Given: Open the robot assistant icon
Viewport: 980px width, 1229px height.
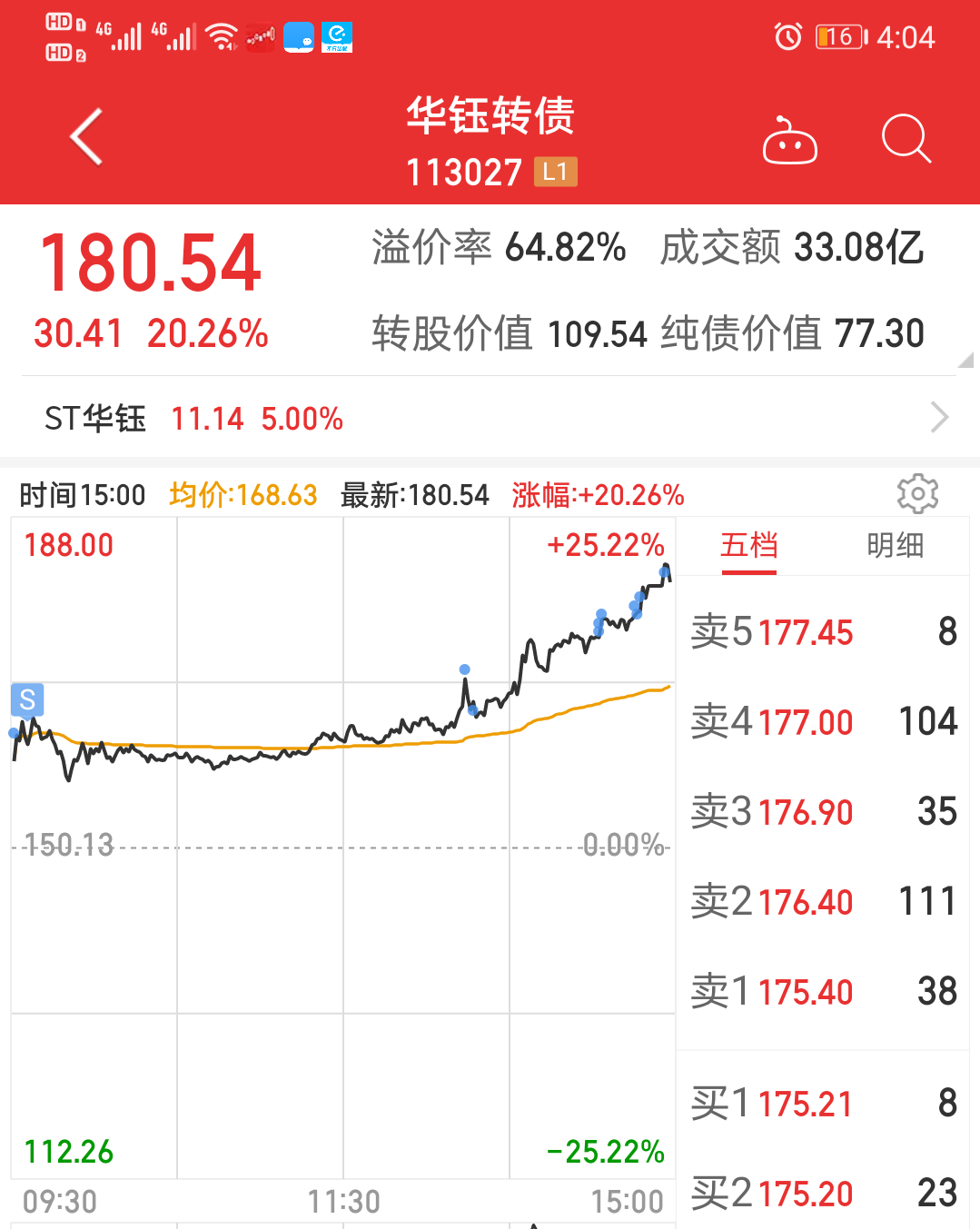Looking at the screenshot, I should [x=789, y=141].
